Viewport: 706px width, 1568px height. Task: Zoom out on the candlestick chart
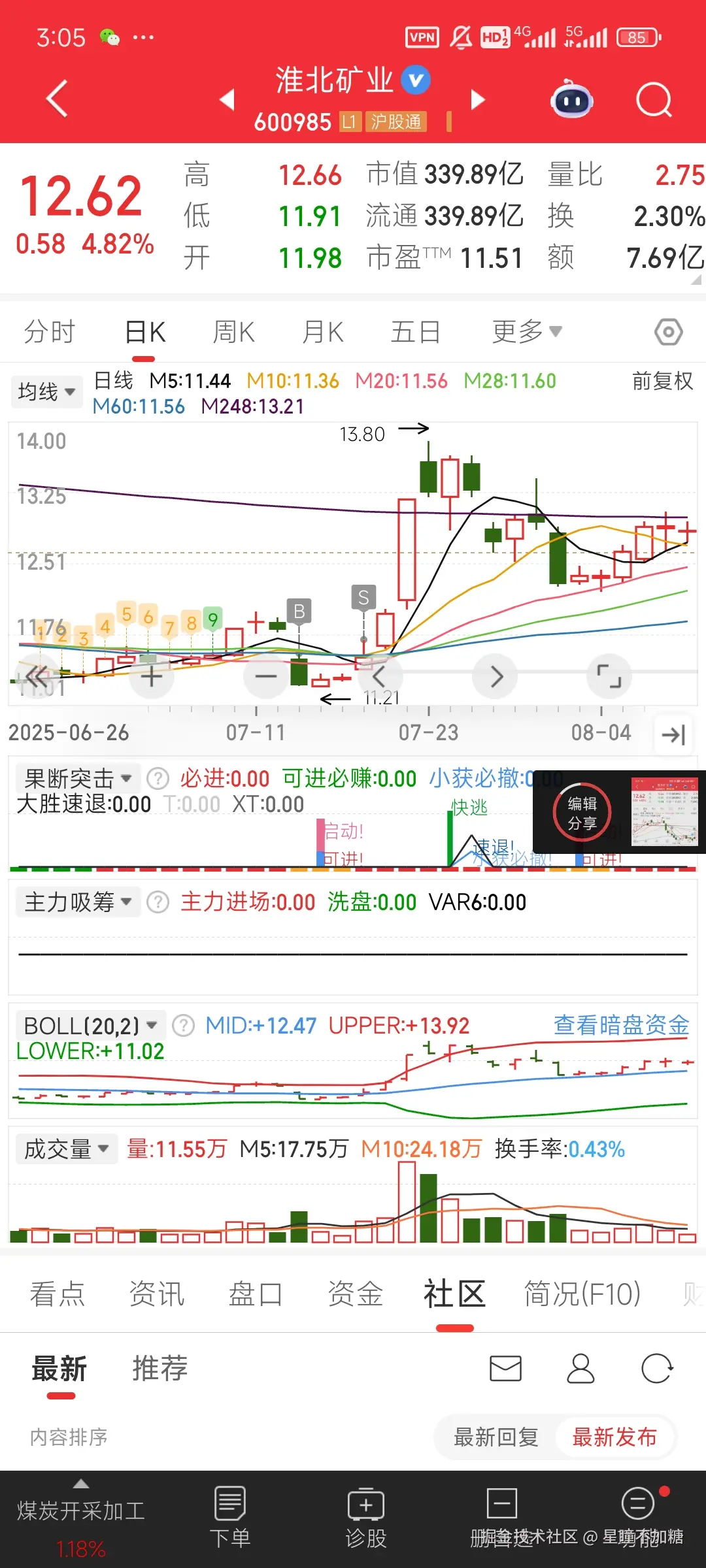click(x=265, y=676)
